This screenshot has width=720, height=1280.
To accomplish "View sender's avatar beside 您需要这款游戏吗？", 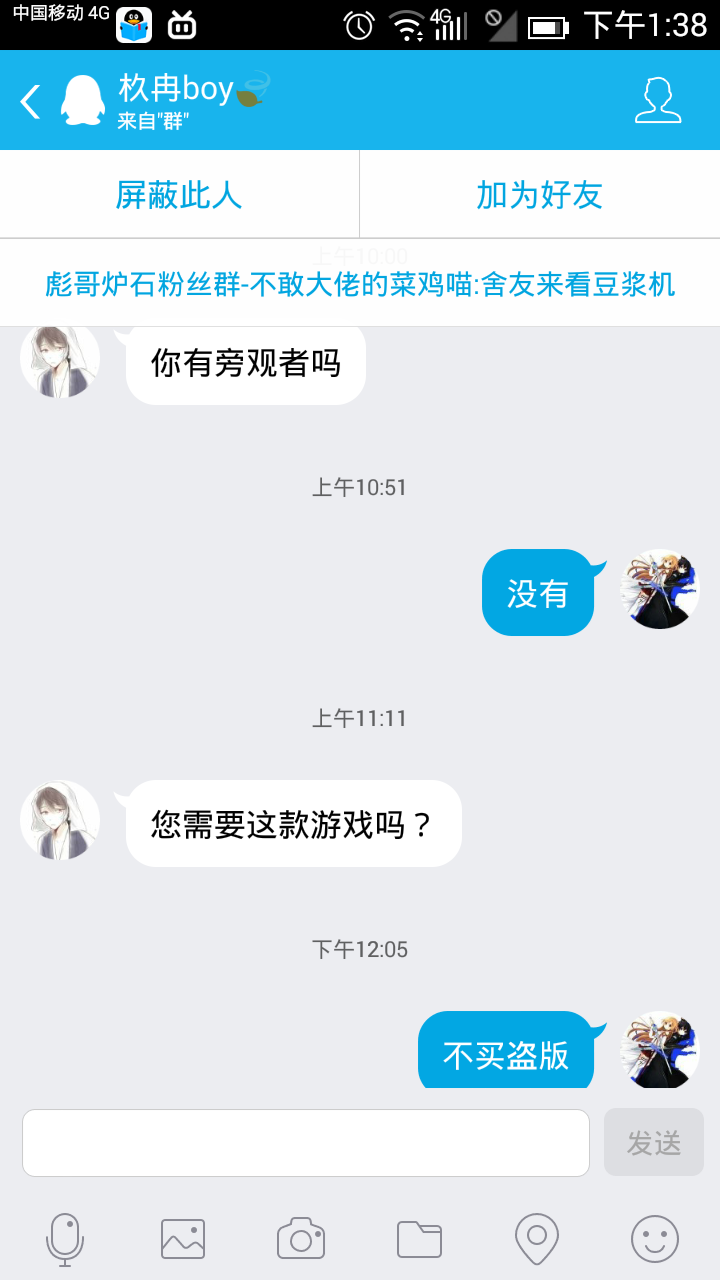I will tap(60, 821).
